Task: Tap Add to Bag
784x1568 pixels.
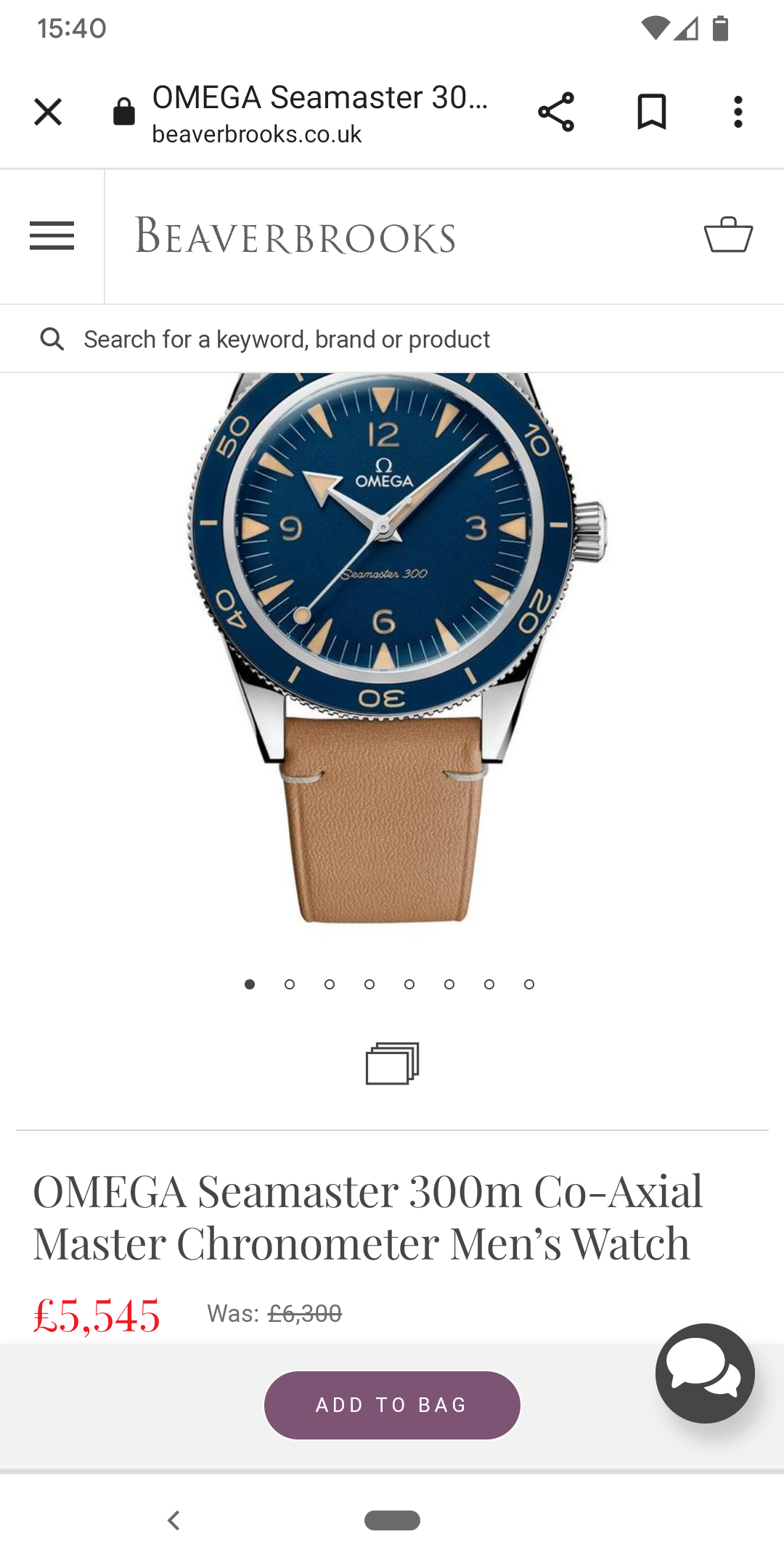Action: click(392, 1405)
